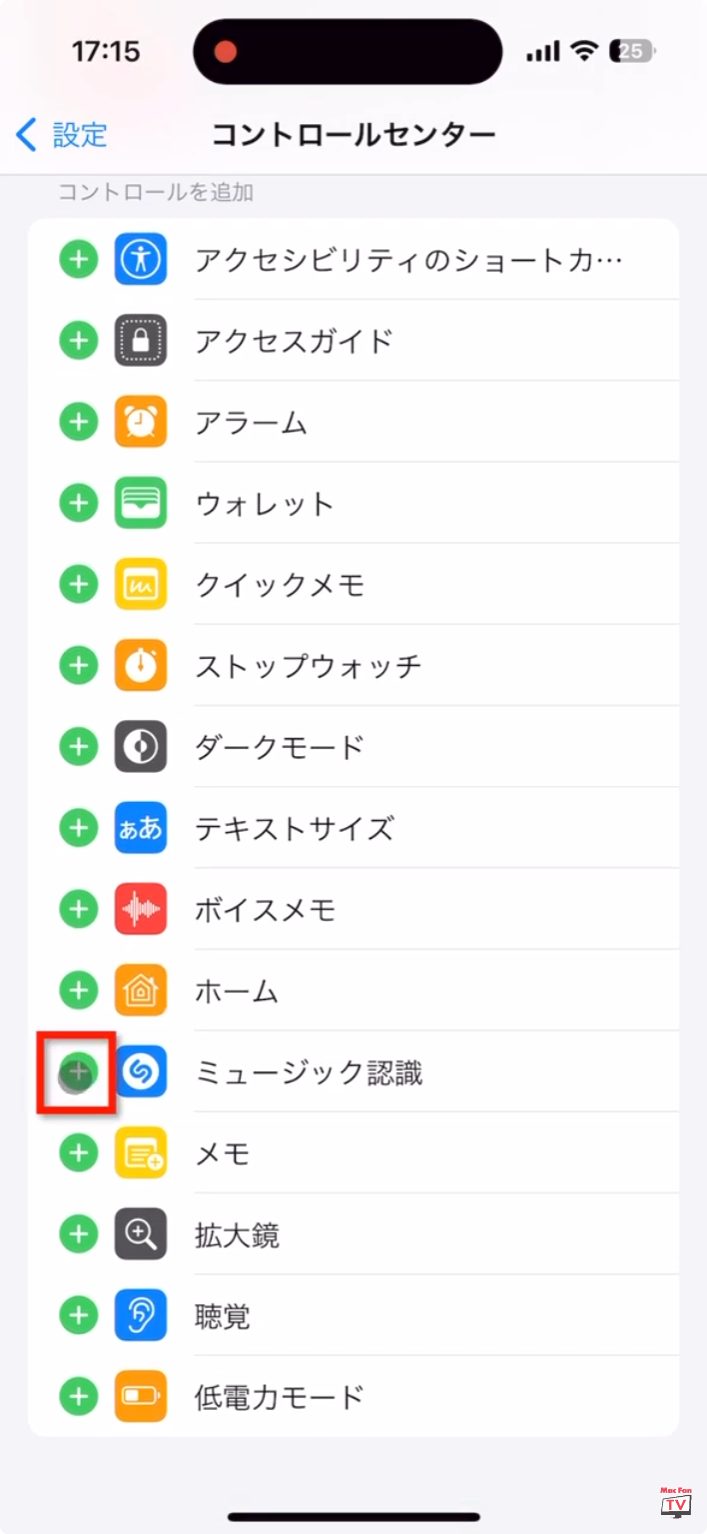This screenshot has width=707, height=1534.
Task: Add the クイックメモ control
Action: [x=79, y=584]
